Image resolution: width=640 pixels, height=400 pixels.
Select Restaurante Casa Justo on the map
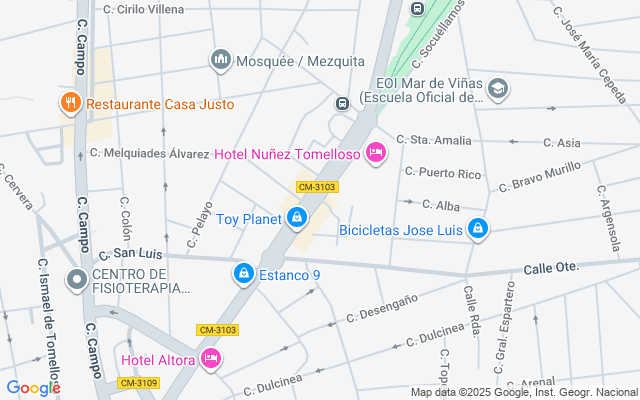click(x=69, y=103)
